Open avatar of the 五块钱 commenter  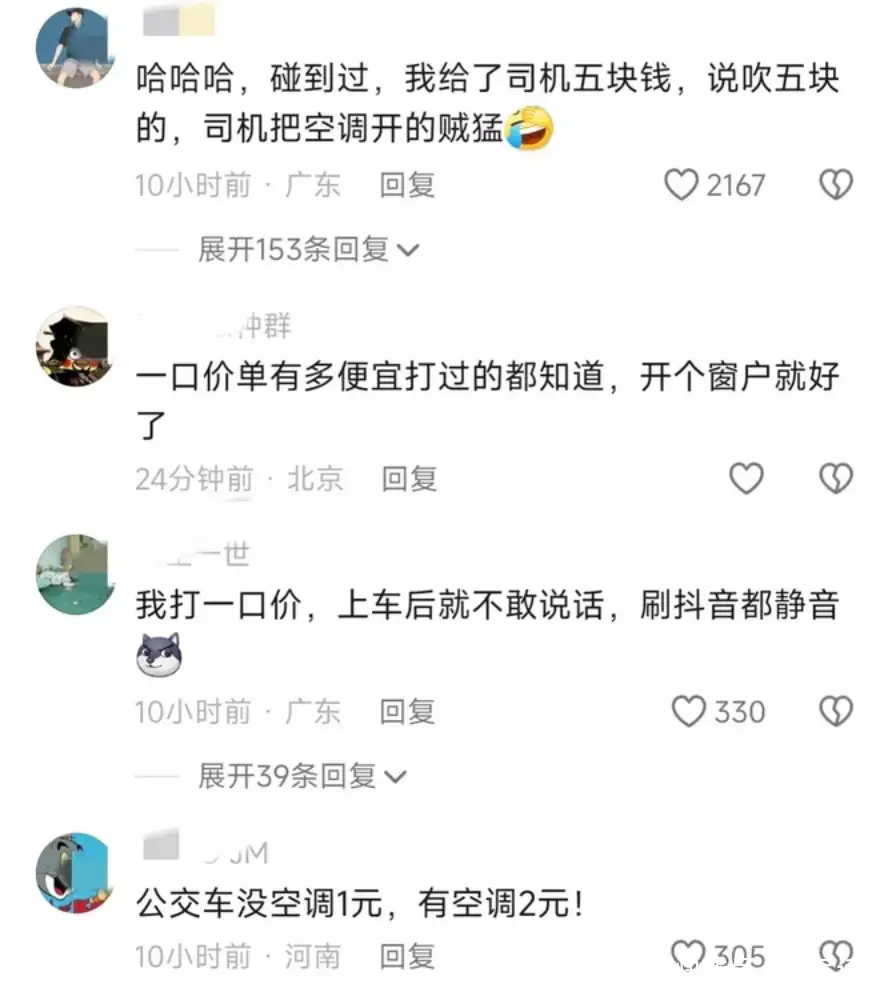(x=75, y=48)
